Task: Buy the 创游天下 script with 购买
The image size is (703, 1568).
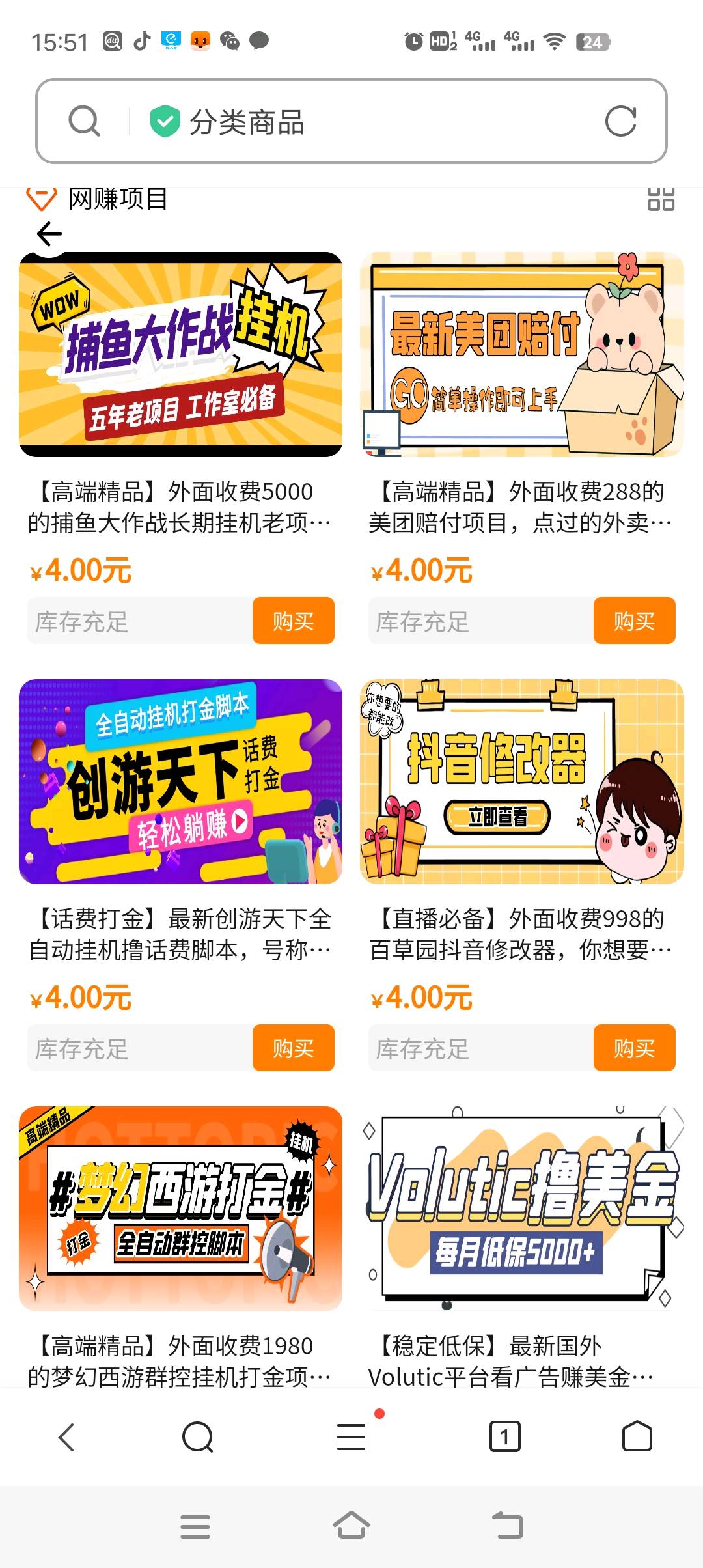Action: [293, 1048]
